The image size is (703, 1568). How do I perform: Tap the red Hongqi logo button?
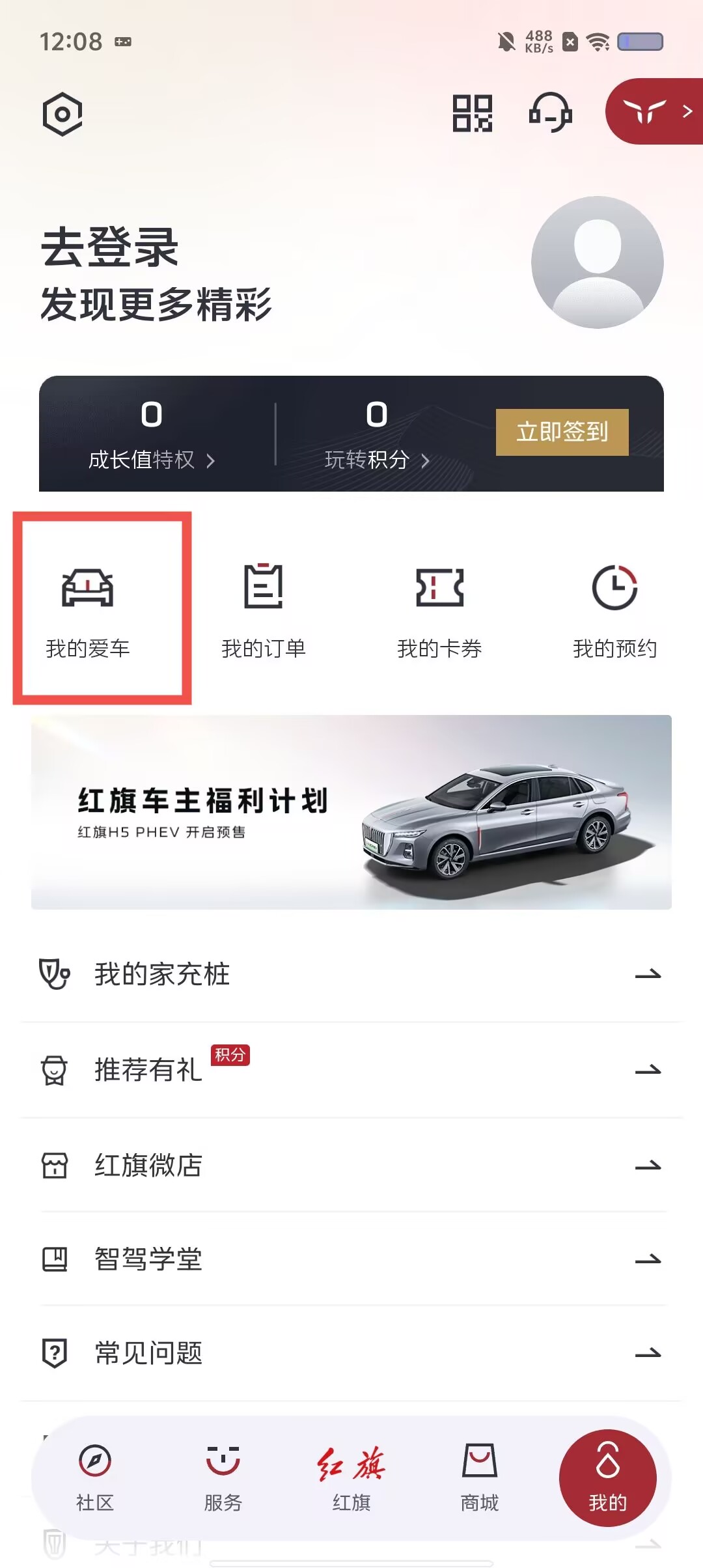pos(654,111)
